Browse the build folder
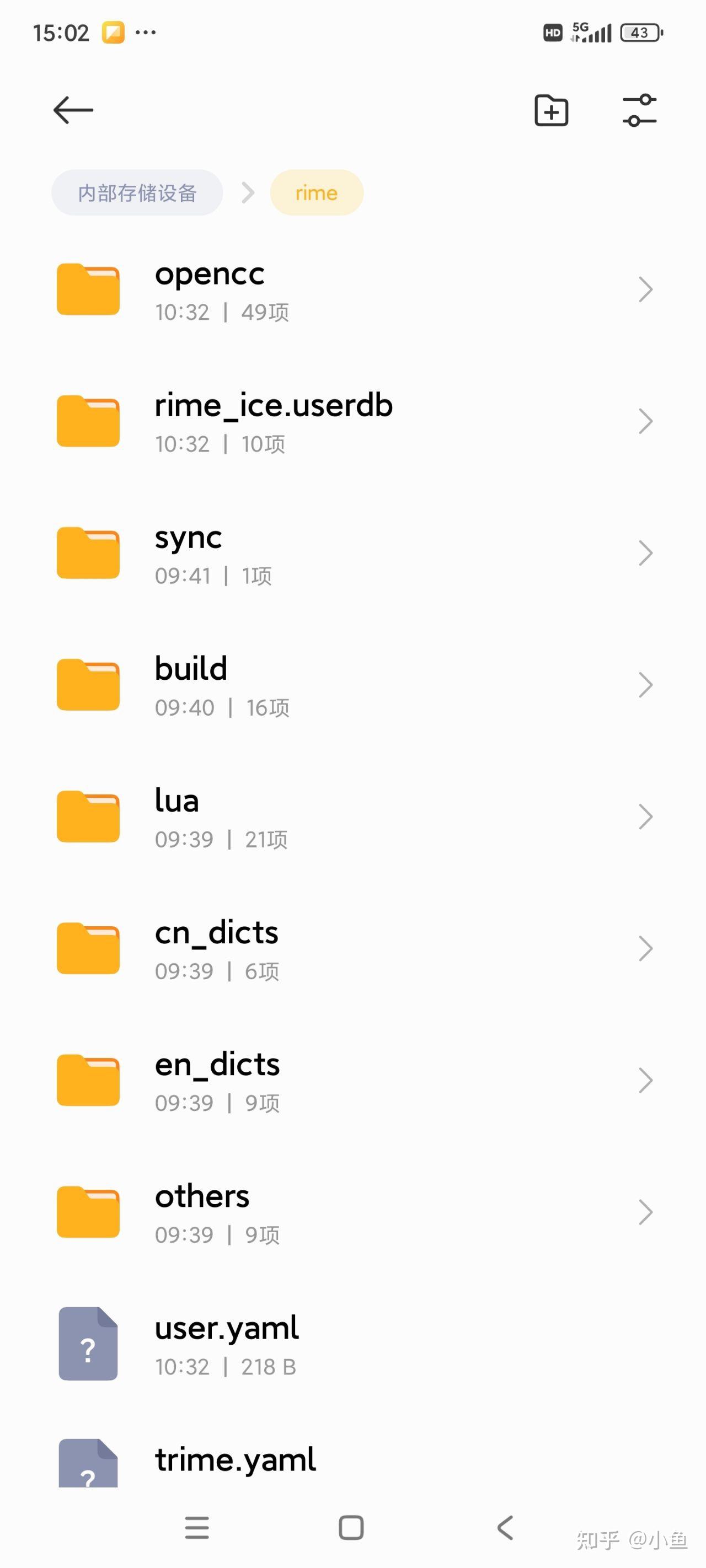Viewport: 706px width, 1568px height. tap(354, 685)
